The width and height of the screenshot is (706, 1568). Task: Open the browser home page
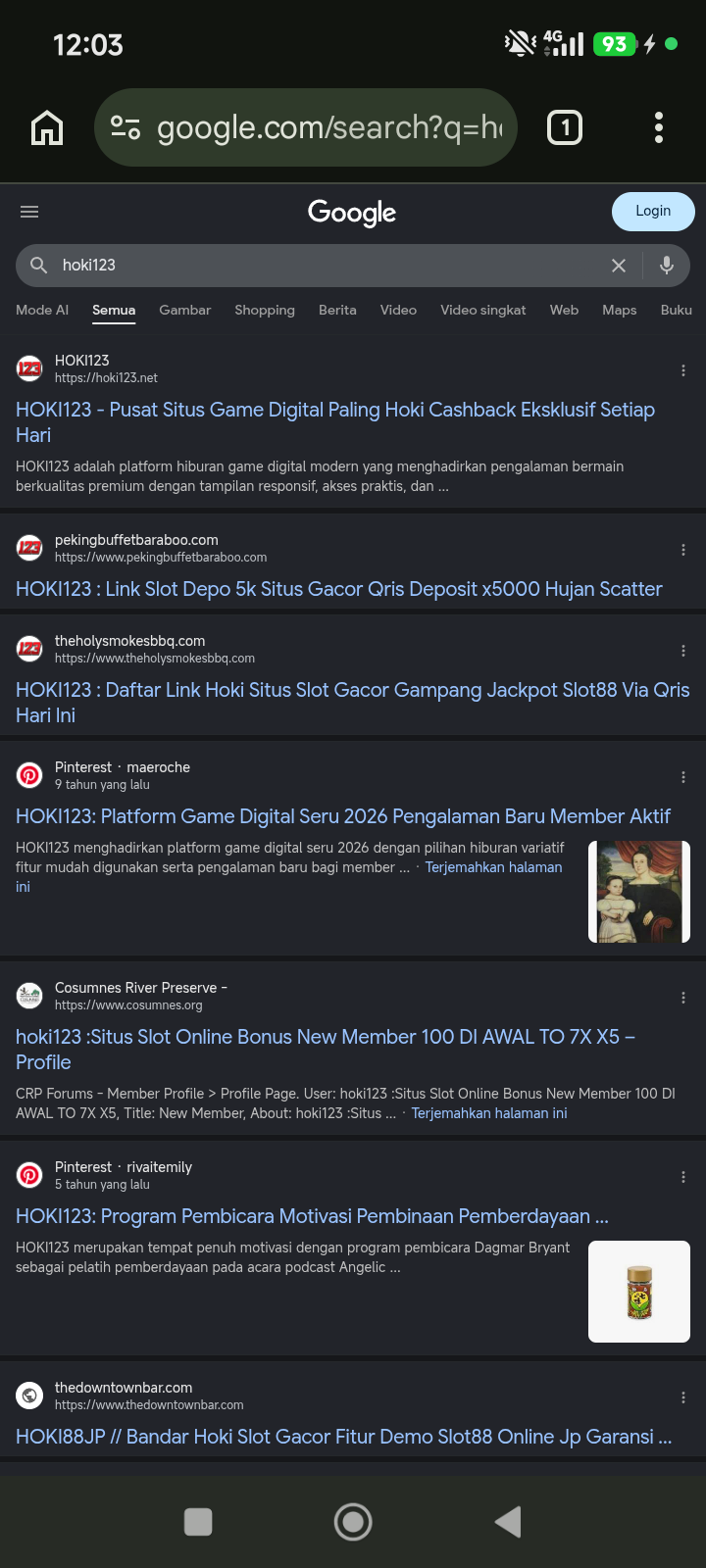47,127
